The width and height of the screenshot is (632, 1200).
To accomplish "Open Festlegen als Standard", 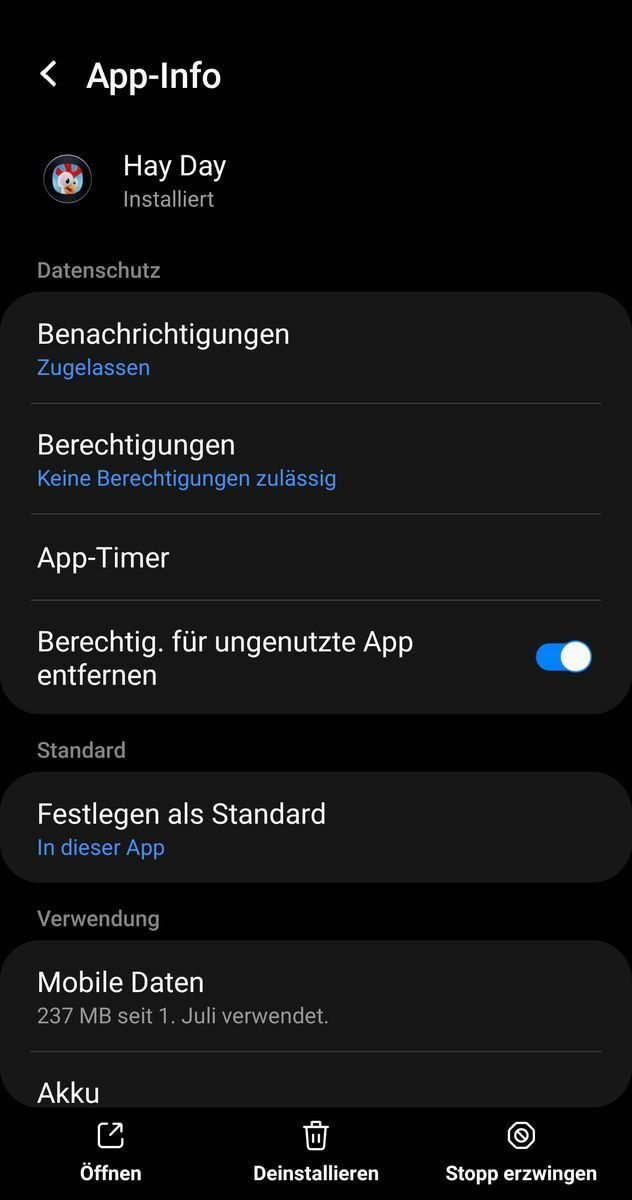I will tap(315, 829).
